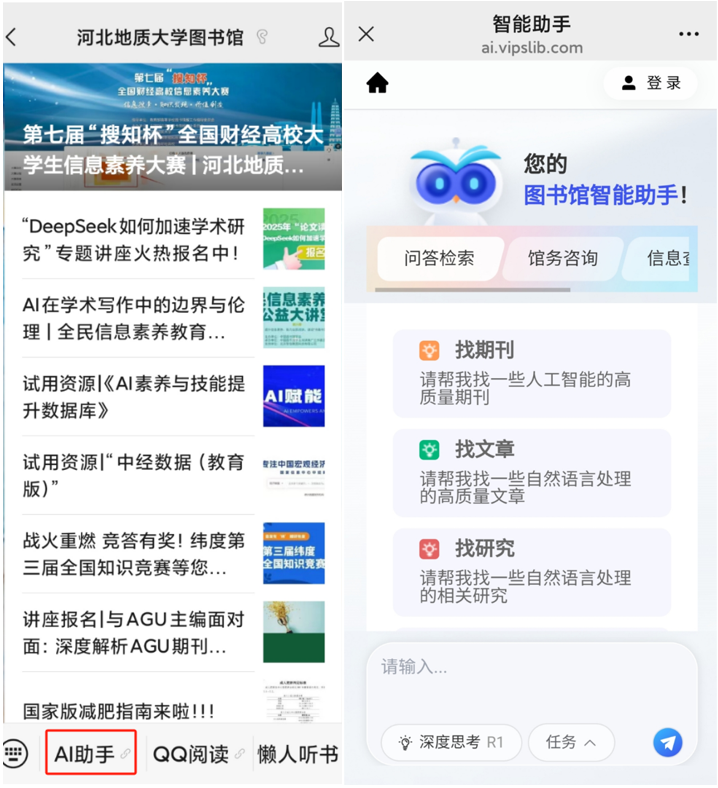The image size is (718, 788).
Task: Open the account profile icon
Action: (328, 38)
